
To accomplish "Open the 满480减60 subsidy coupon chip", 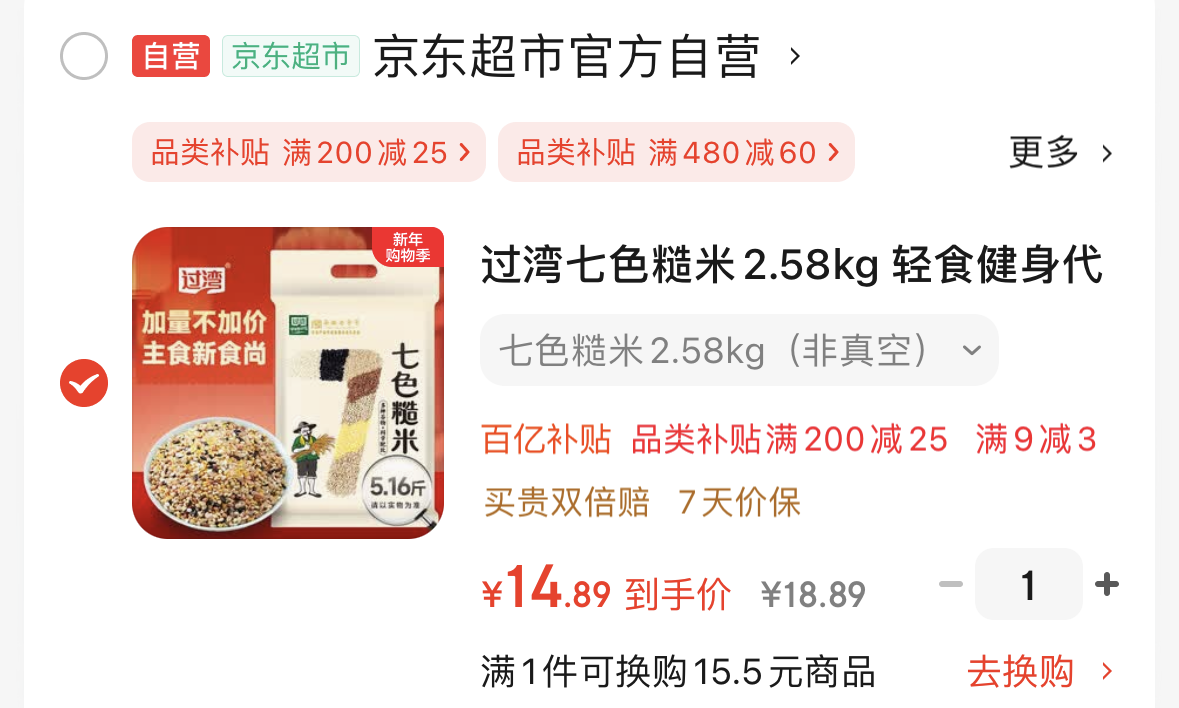I will click(676, 153).
